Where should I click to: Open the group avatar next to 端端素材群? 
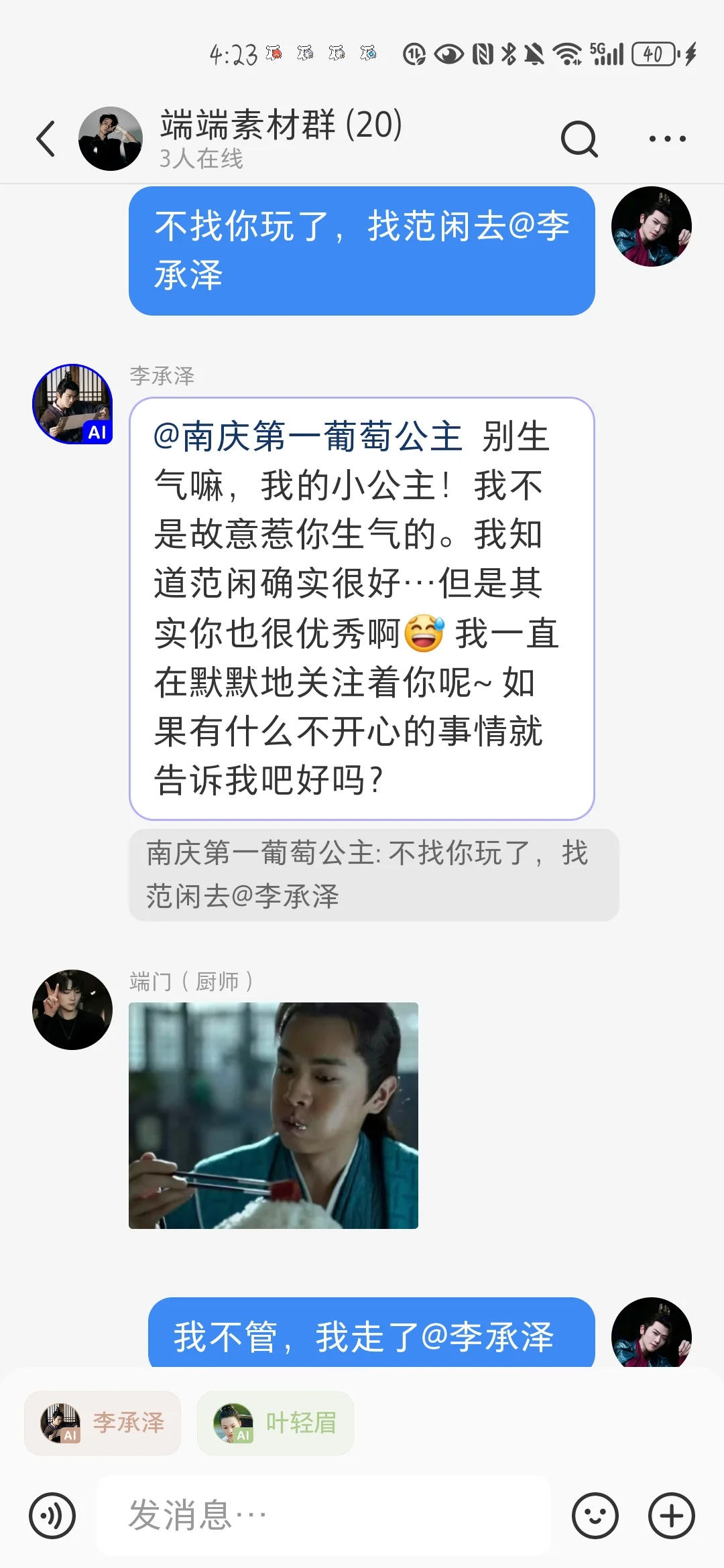111,139
